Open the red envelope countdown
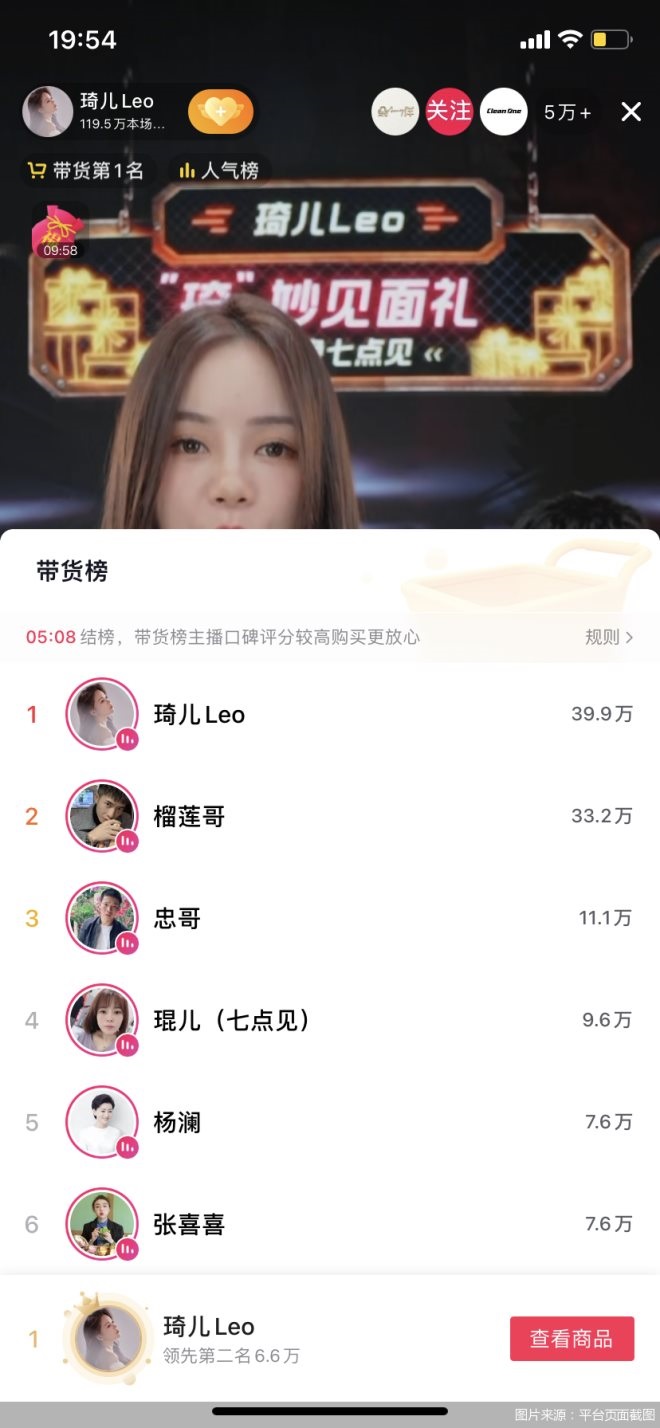The height and width of the screenshot is (1428, 660). tap(60, 232)
